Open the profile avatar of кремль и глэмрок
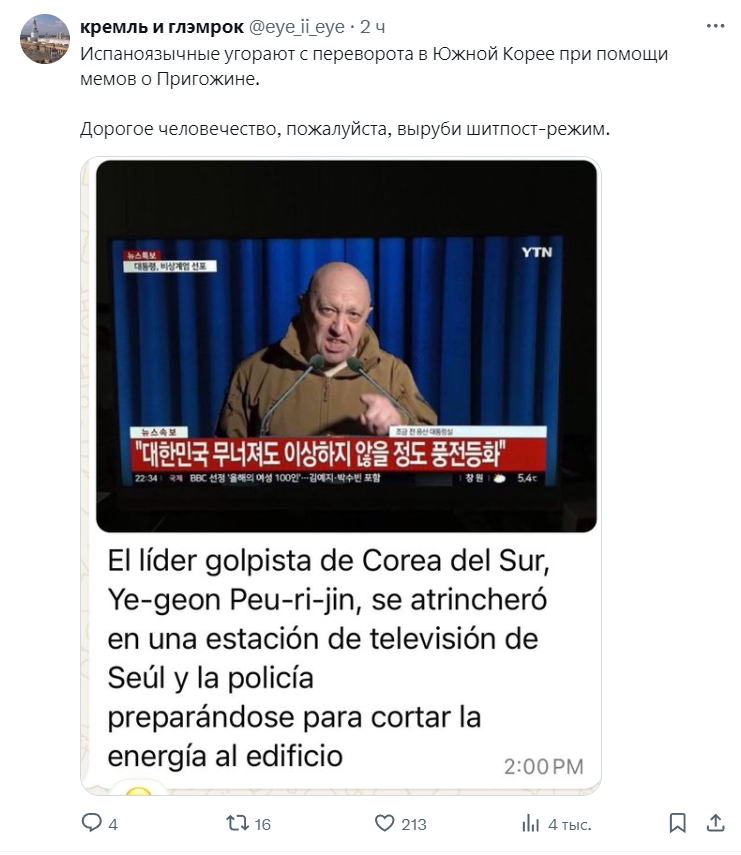This screenshot has height=855, width=741. pos(45,40)
